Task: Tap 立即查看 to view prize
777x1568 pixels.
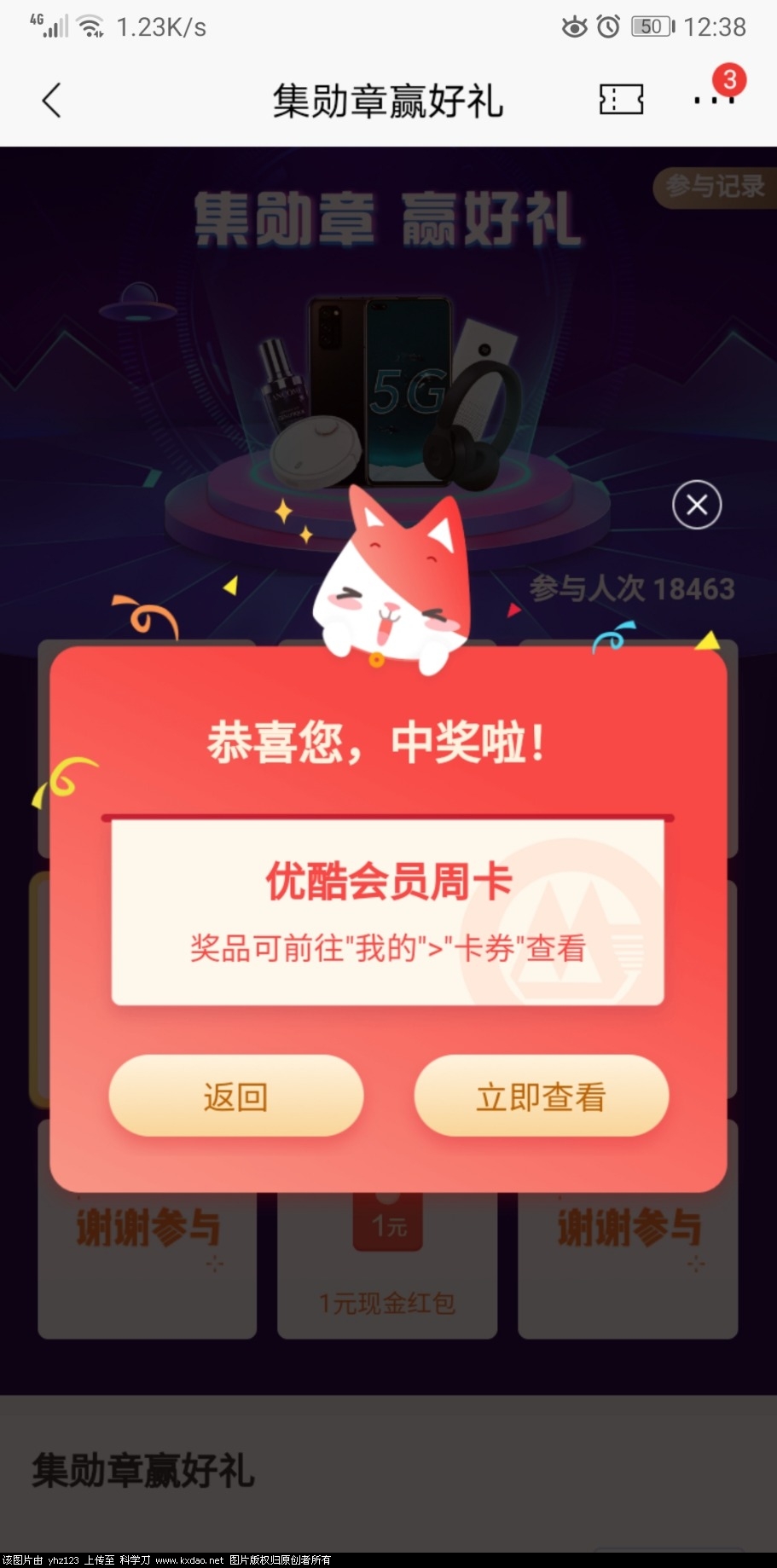Action: (x=541, y=1096)
